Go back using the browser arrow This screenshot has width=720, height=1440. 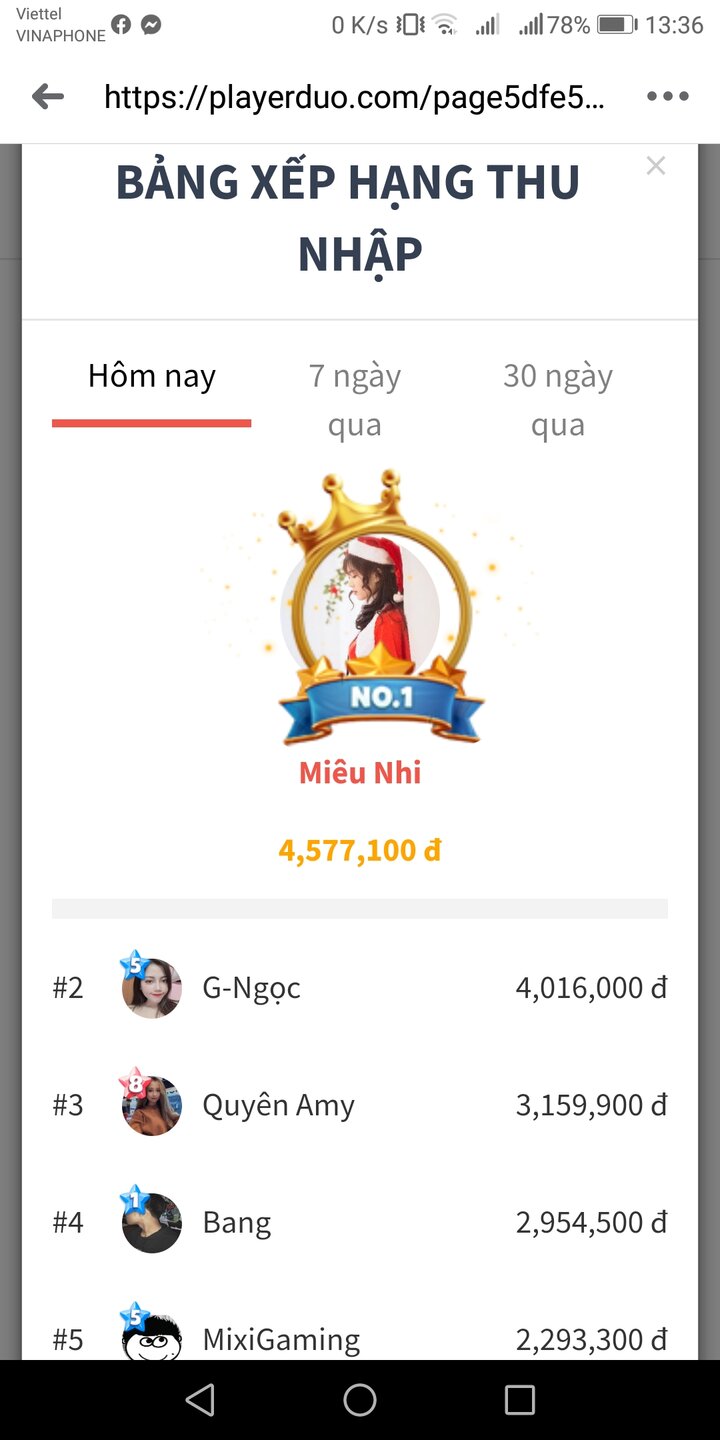(48, 97)
